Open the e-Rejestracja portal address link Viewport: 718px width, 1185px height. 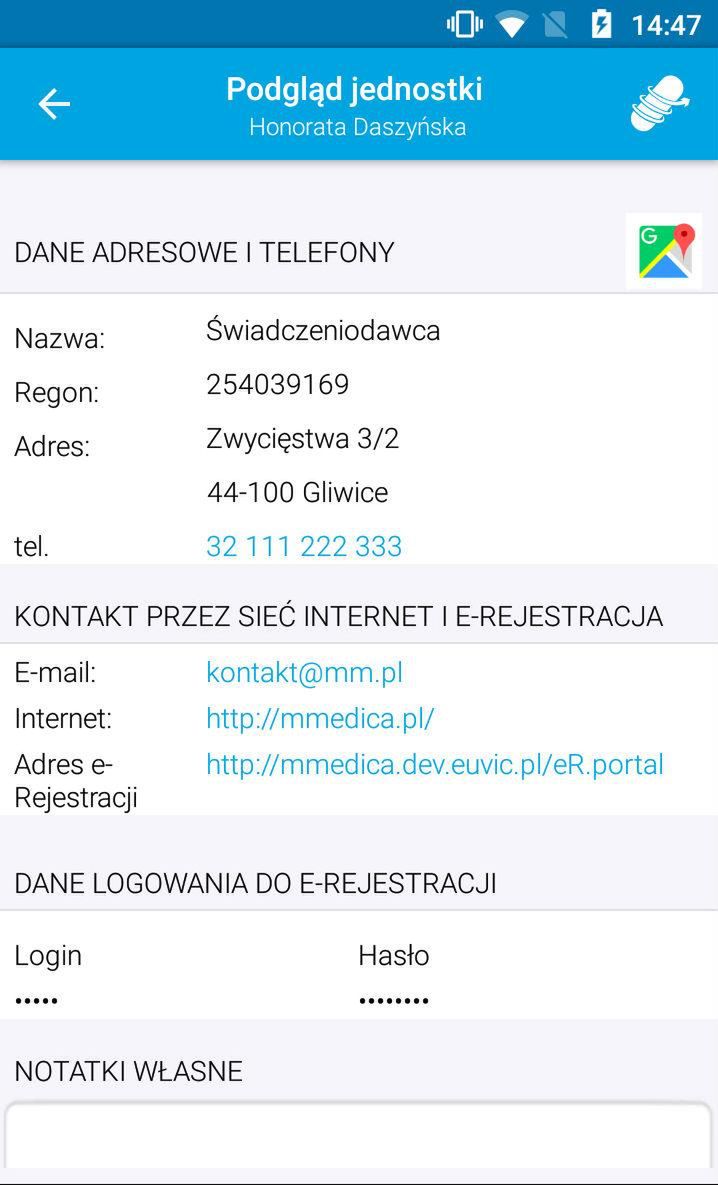(x=435, y=765)
